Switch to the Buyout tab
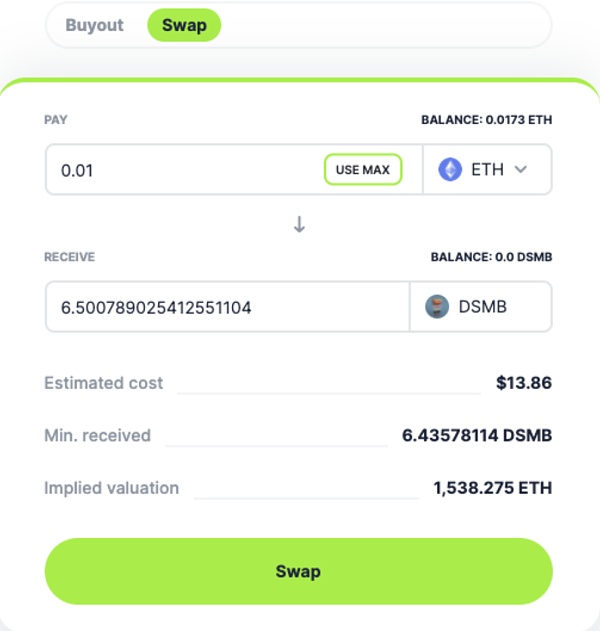The height and width of the screenshot is (631, 600). click(x=94, y=25)
